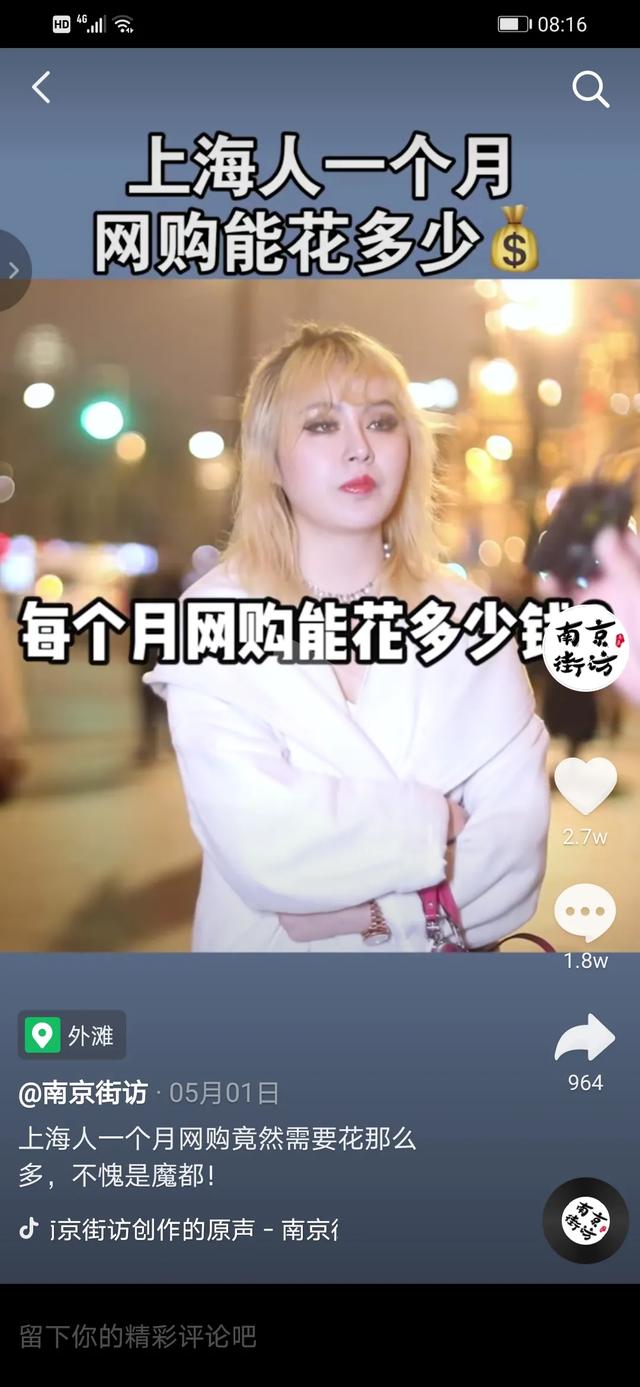This screenshot has width=640, height=1387.
Task: Open the comments bubble with 1.8w
Action: click(585, 913)
